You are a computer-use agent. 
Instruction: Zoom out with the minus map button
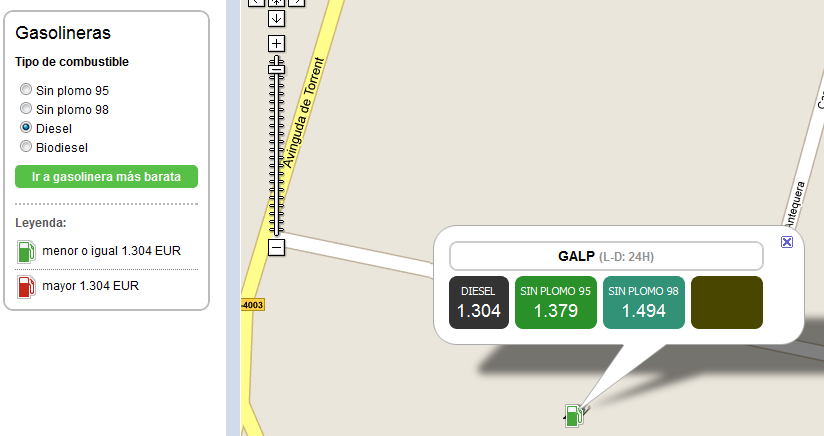(x=276, y=247)
